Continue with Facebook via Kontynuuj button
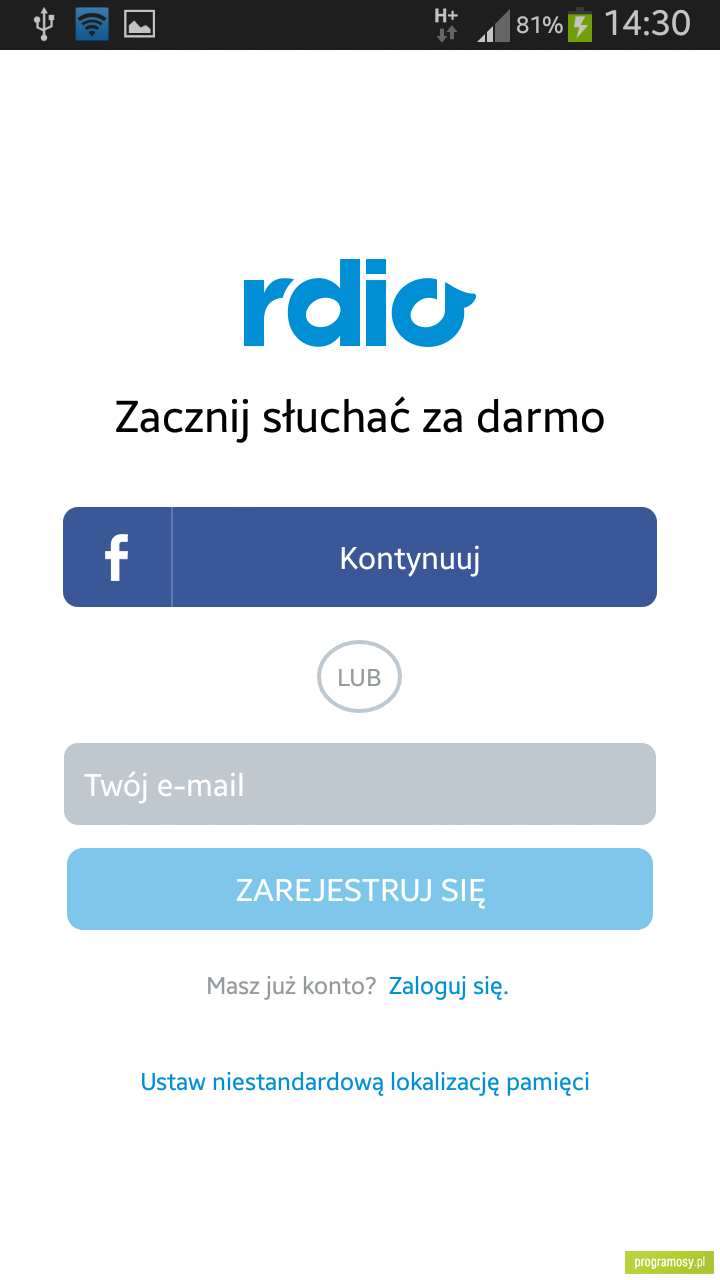Viewport: 720px width, 1280px height. point(360,557)
